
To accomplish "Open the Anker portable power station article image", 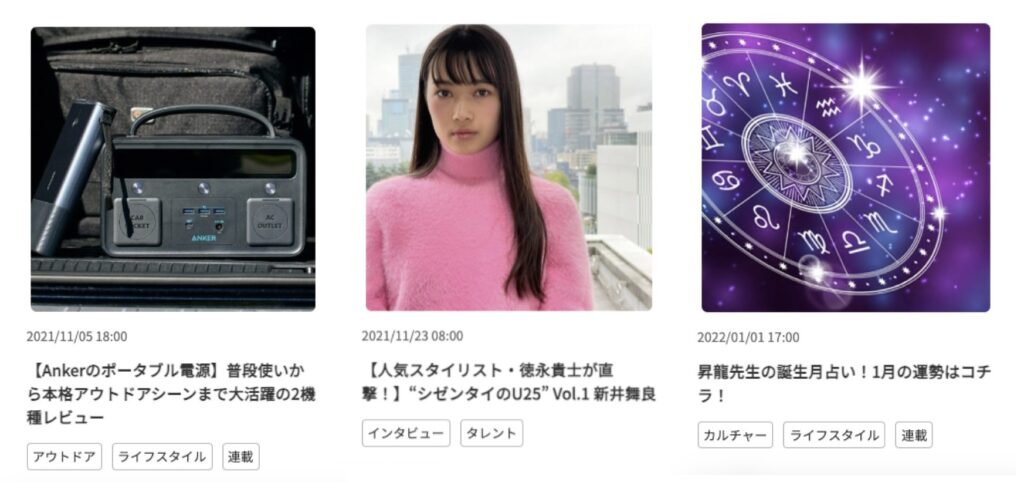I will (x=173, y=168).
